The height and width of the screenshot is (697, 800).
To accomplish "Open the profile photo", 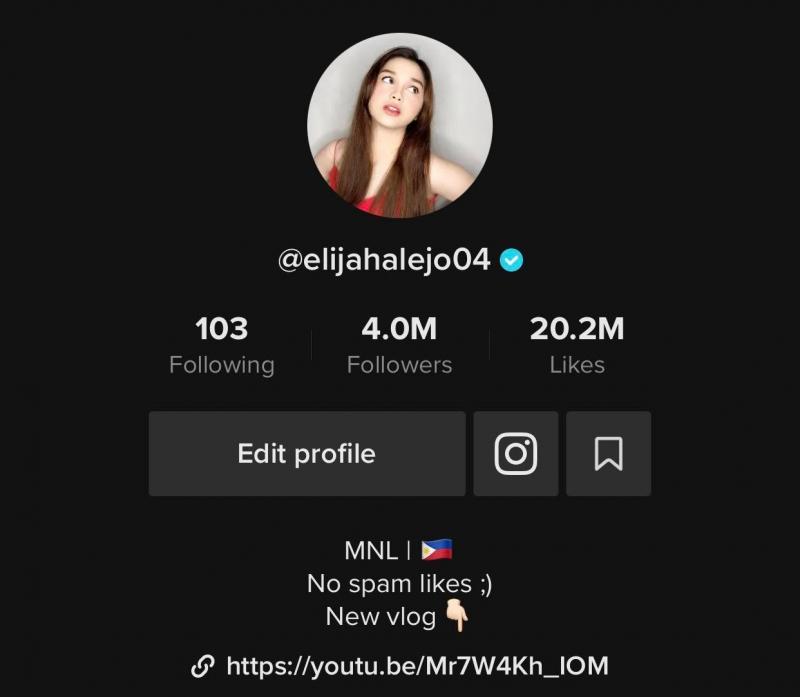I will [399, 125].
